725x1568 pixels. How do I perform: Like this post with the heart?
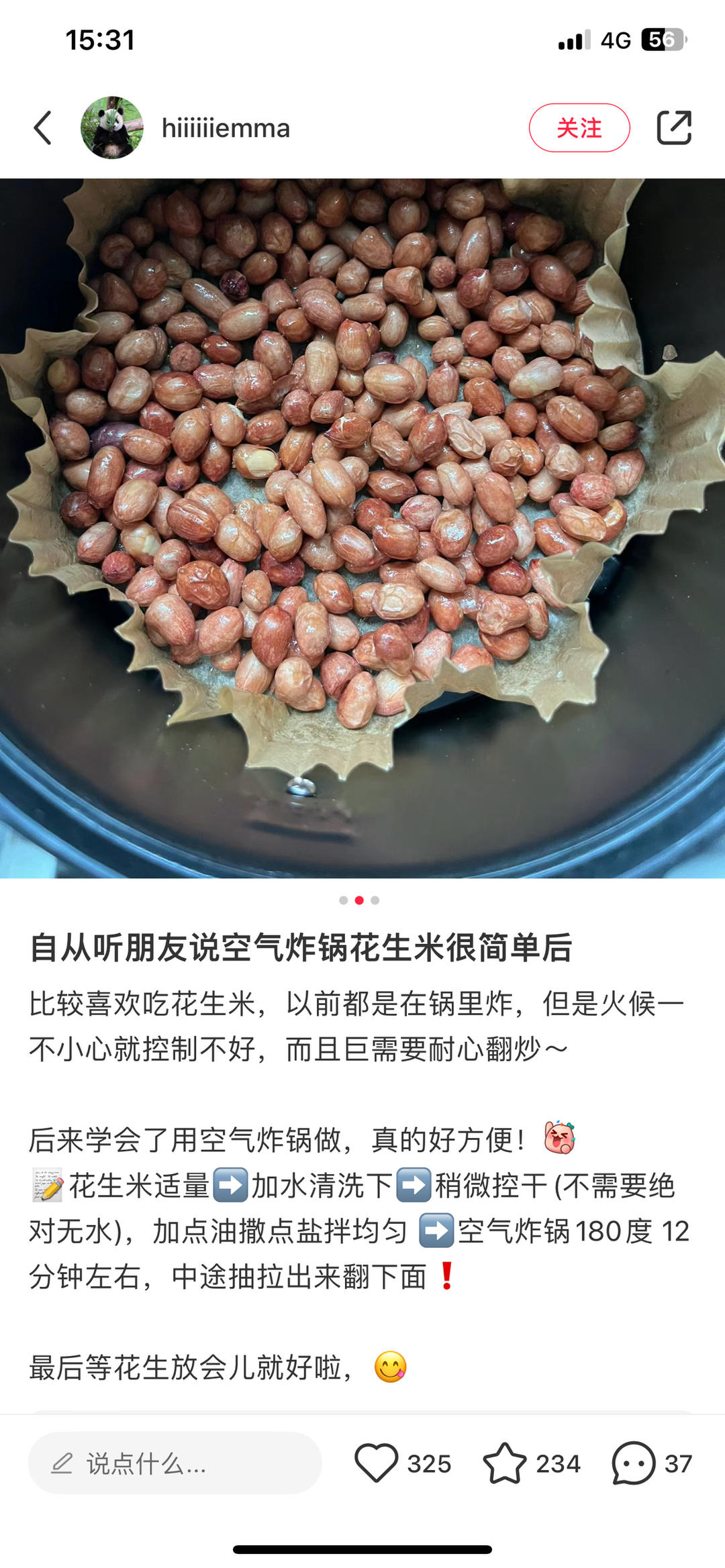pos(377,1463)
